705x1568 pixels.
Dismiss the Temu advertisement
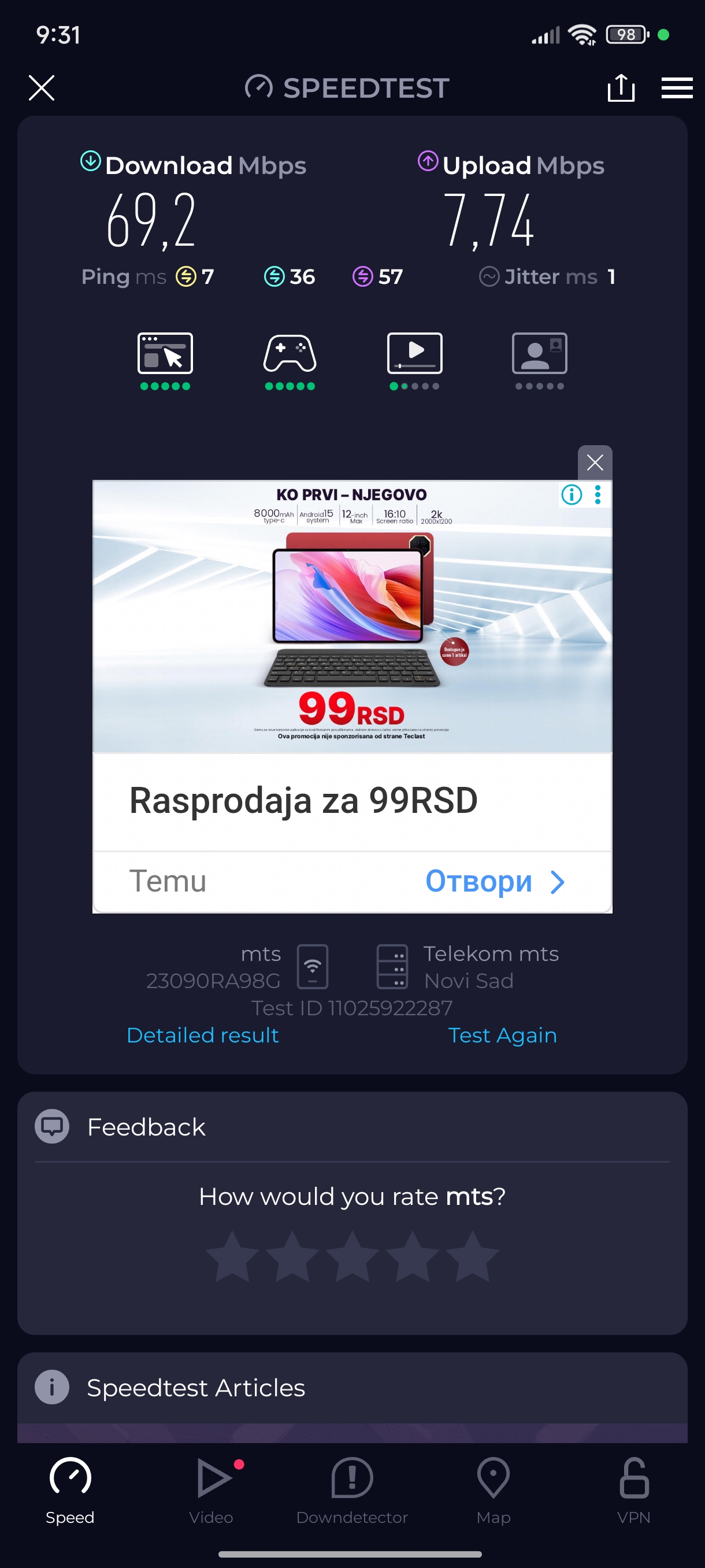594,463
